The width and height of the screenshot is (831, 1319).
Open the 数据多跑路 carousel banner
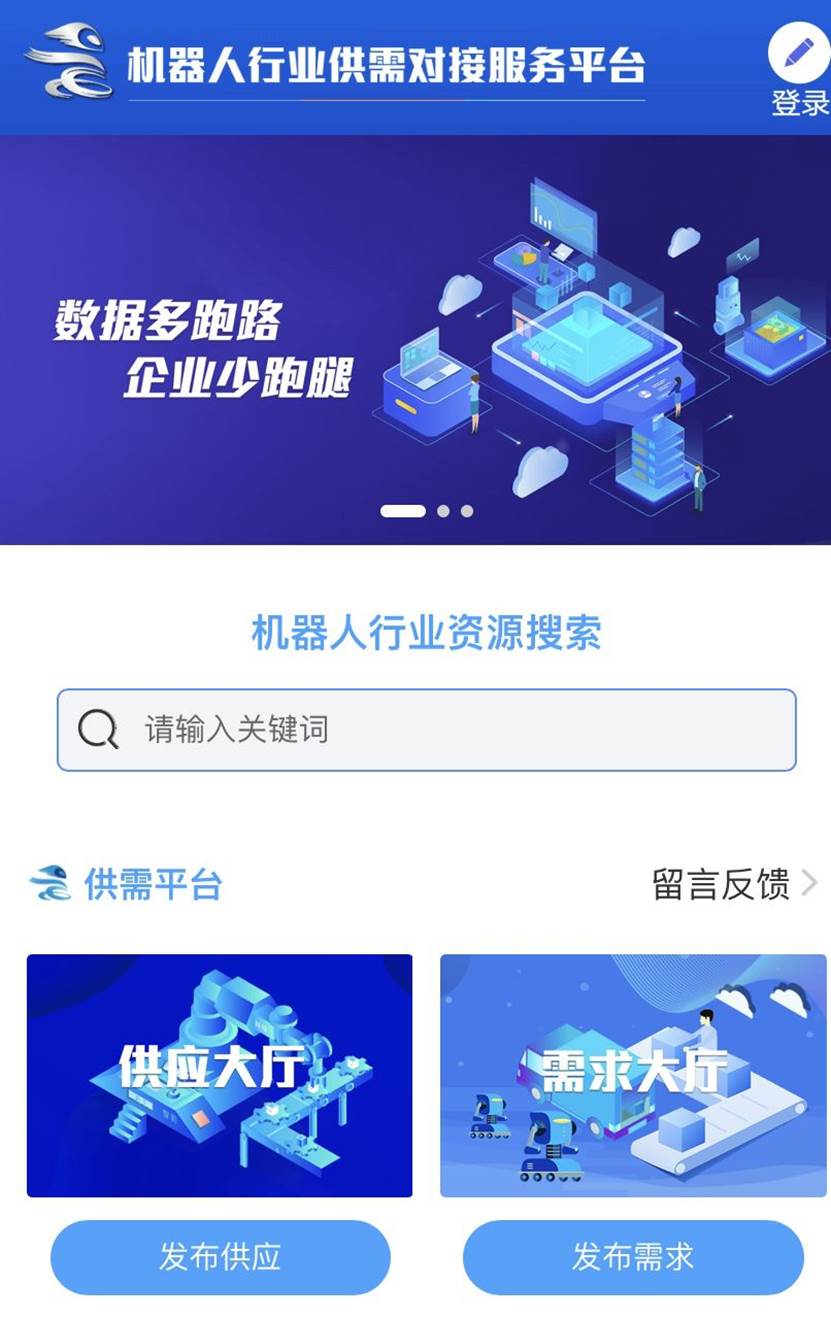415,340
